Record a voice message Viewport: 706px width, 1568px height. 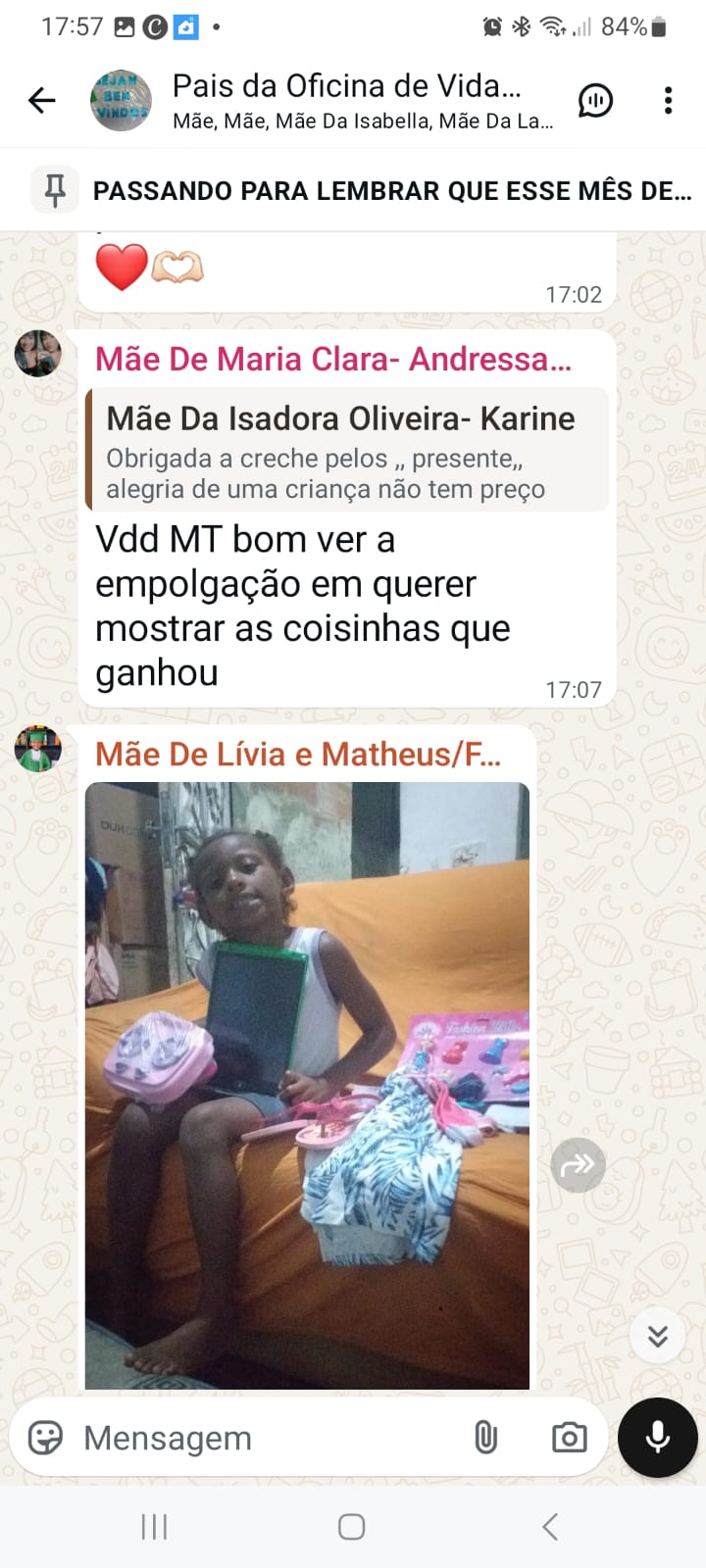(x=657, y=1438)
